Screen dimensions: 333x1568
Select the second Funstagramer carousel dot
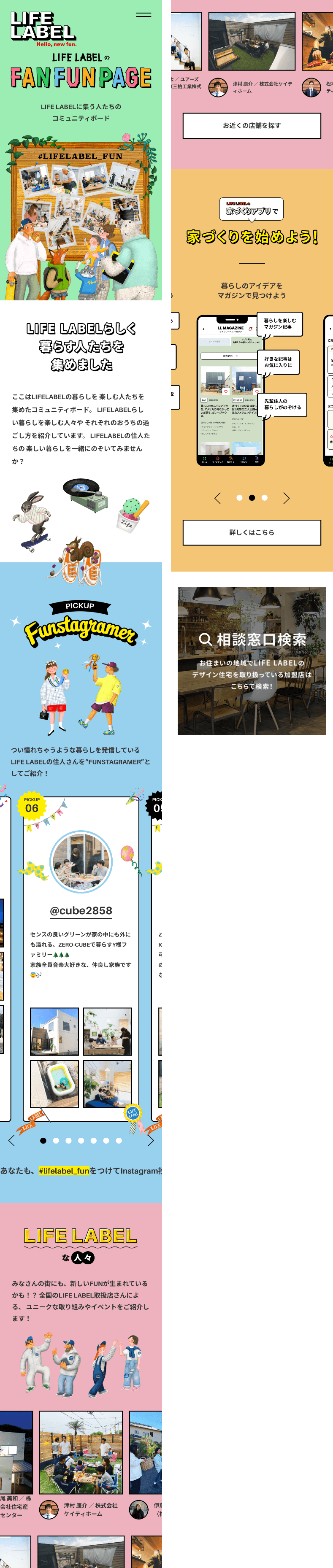(56, 1141)
